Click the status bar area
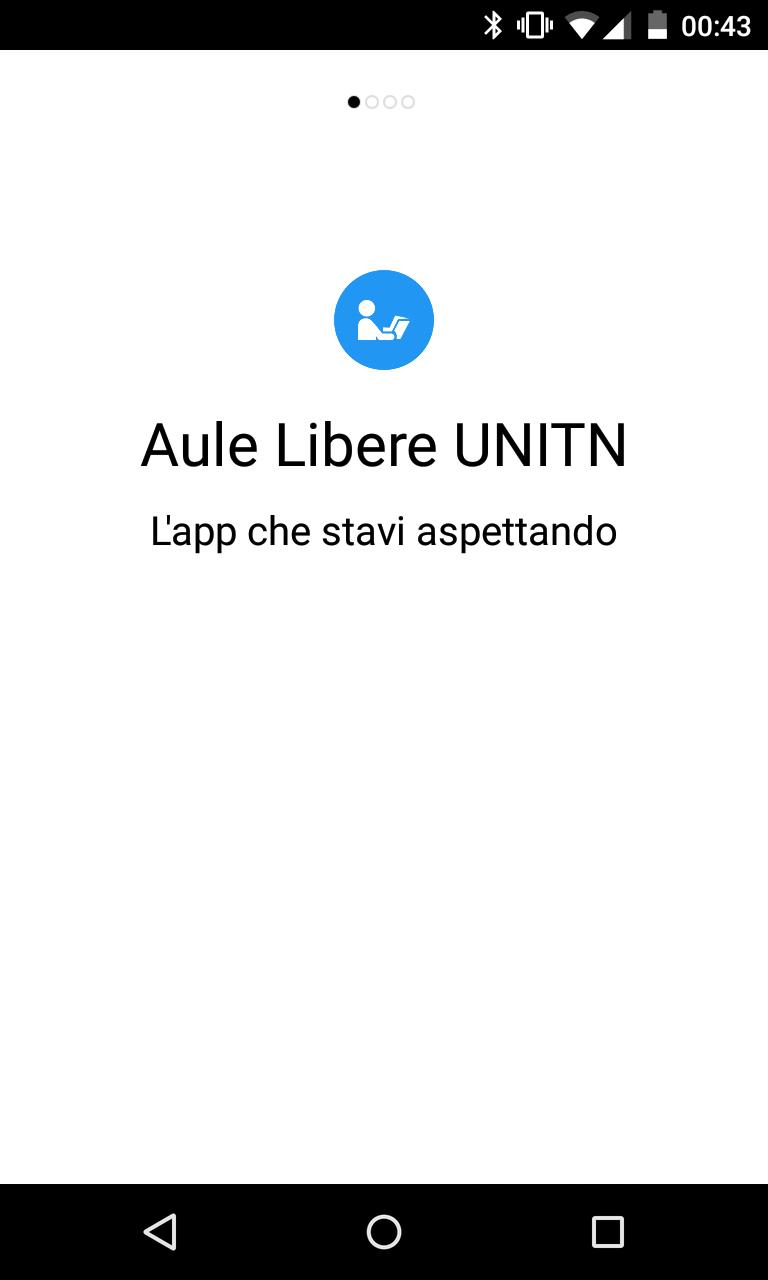The width and height of the screenshot is (768, 1280). click(384, 25)
